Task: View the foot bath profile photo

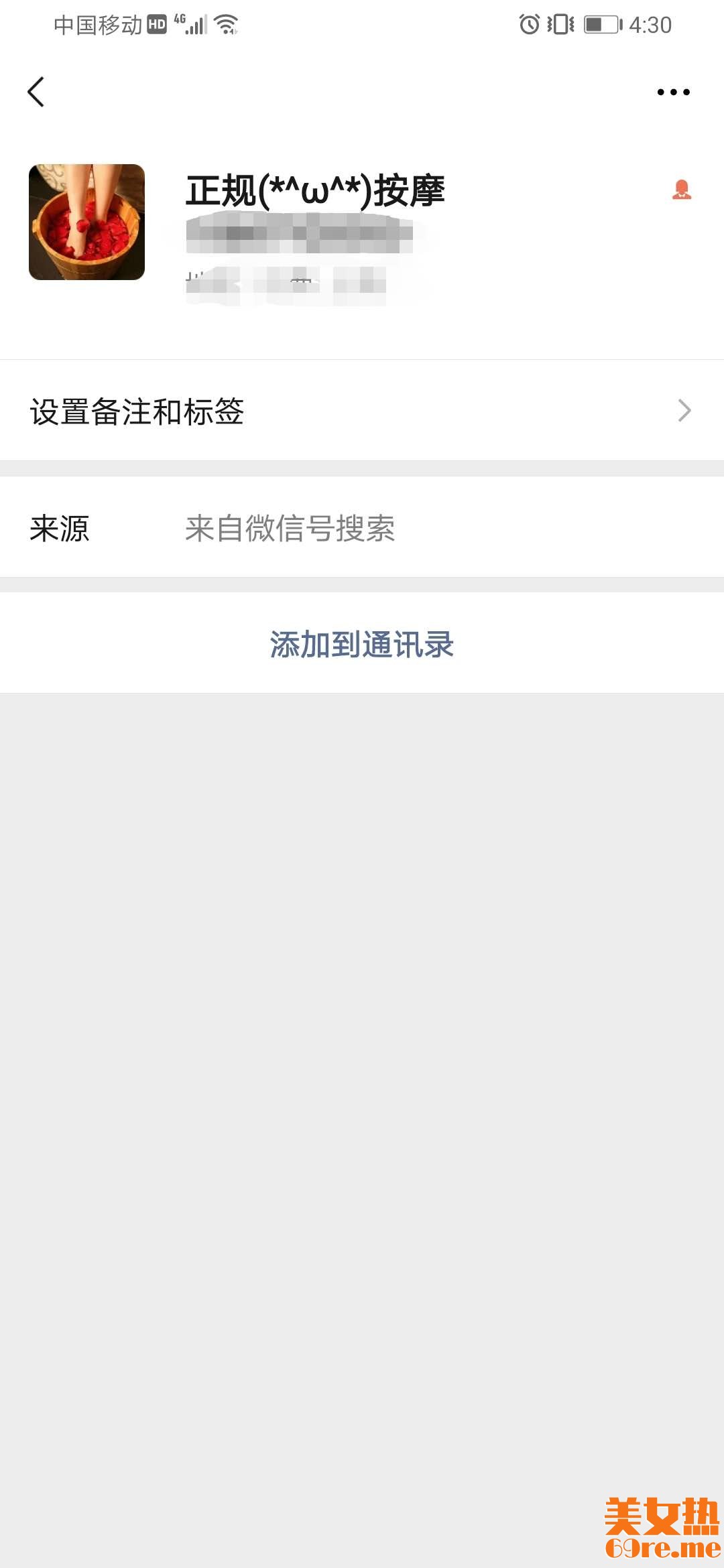Action: [x=86, y=222]
